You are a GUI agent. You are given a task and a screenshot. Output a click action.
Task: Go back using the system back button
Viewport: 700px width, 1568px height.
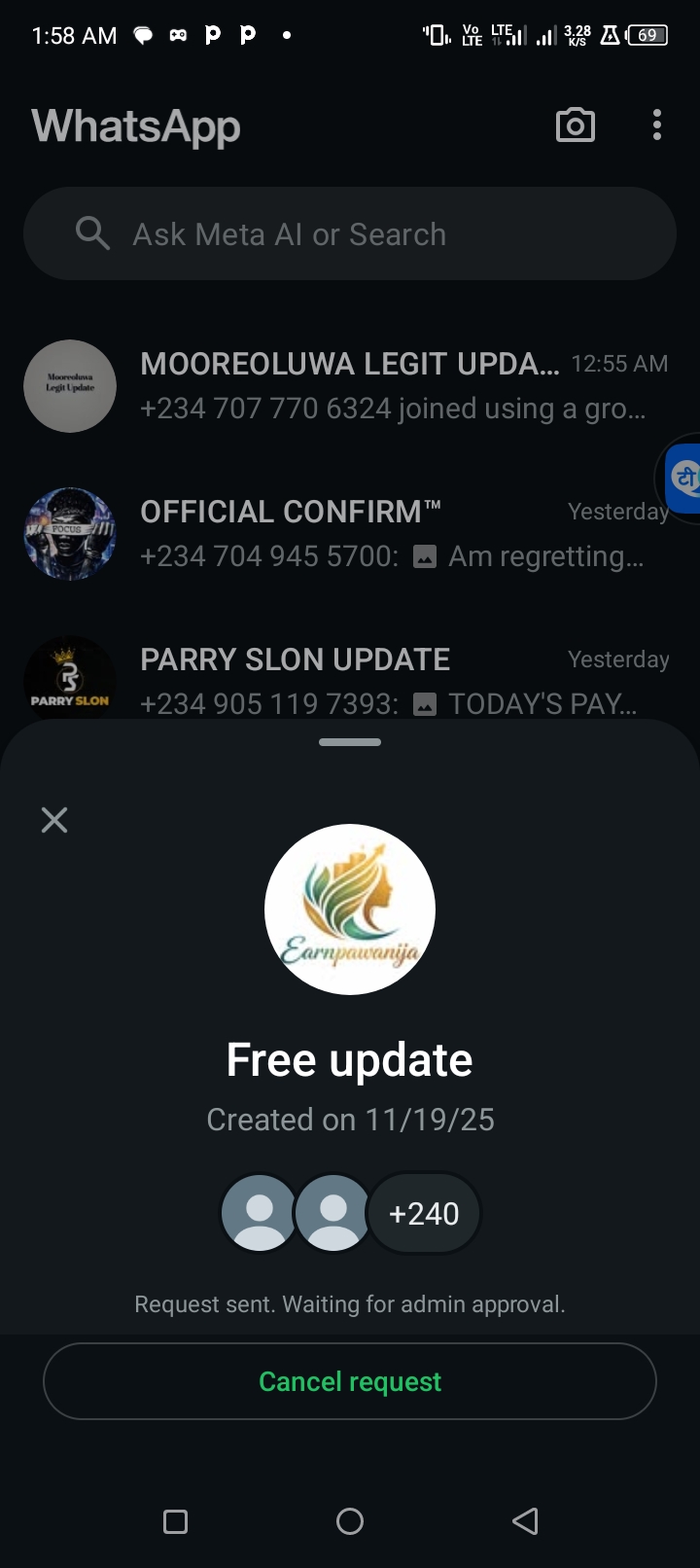(525, 1521)
